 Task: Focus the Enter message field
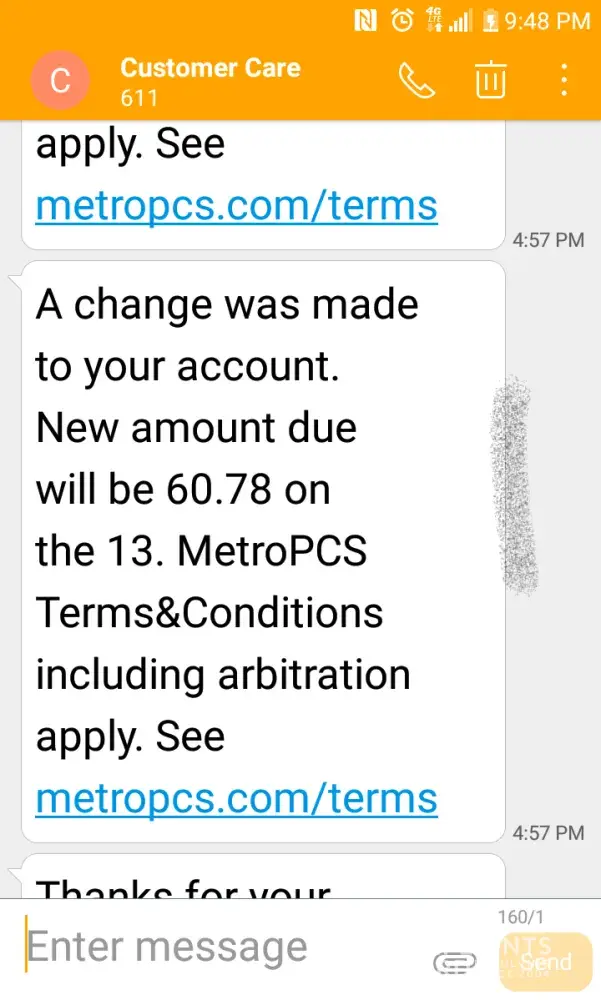pyautogui.click(x=200, y=947)
